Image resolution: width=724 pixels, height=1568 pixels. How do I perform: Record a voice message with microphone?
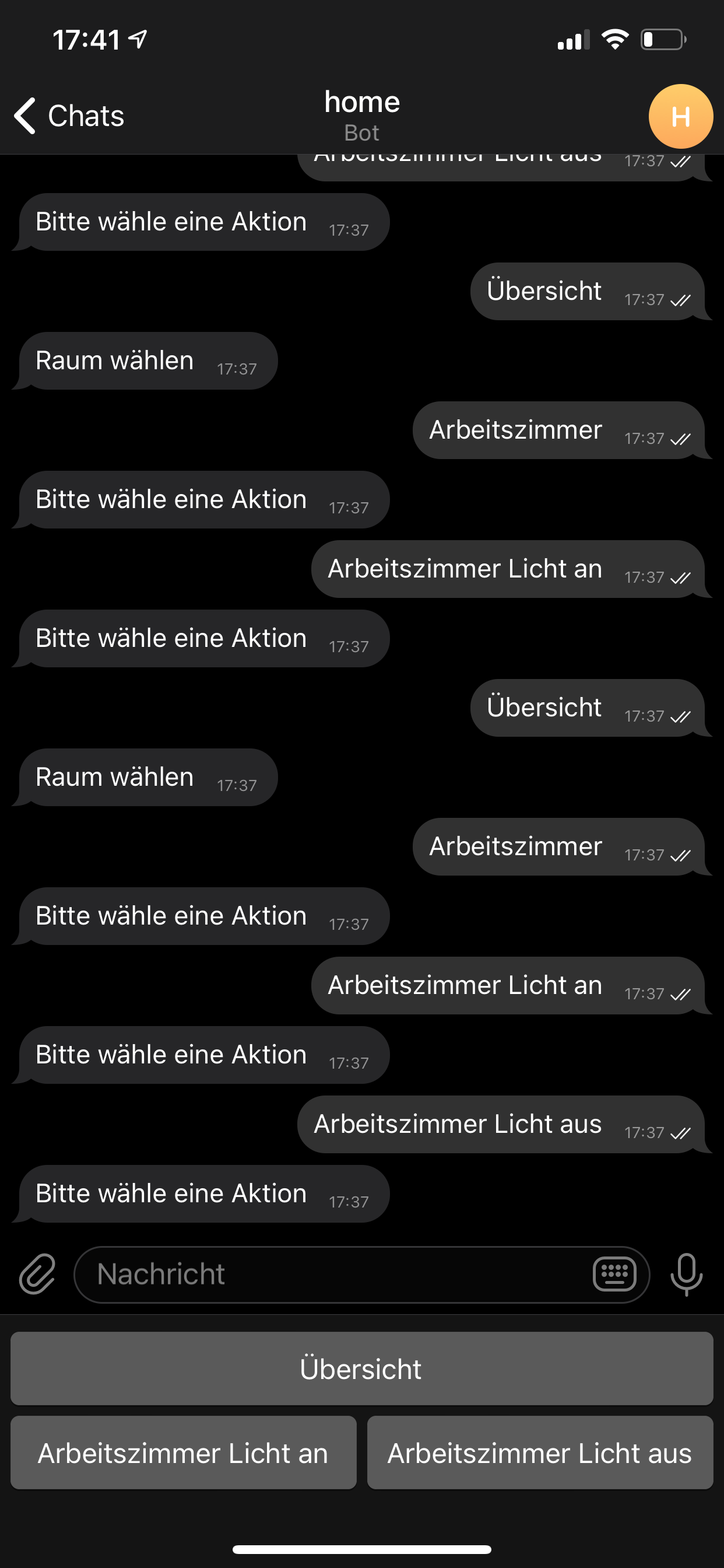tap(686, 1274)
